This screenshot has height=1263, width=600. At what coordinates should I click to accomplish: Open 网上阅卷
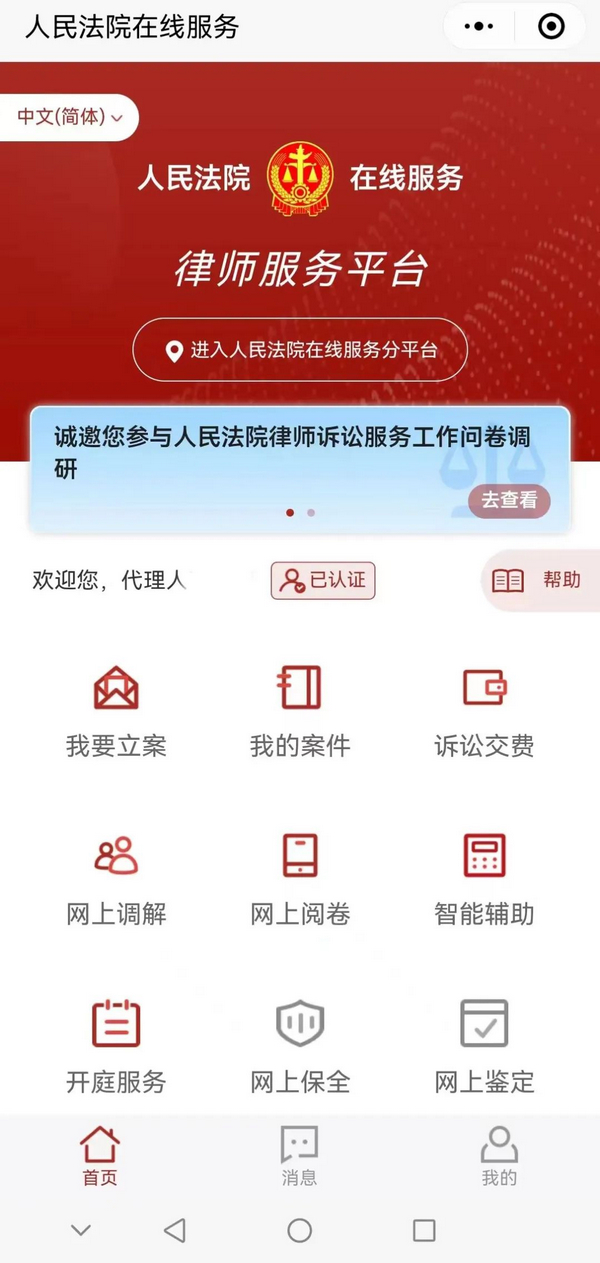pyautogui.click(x=300, y=878)
